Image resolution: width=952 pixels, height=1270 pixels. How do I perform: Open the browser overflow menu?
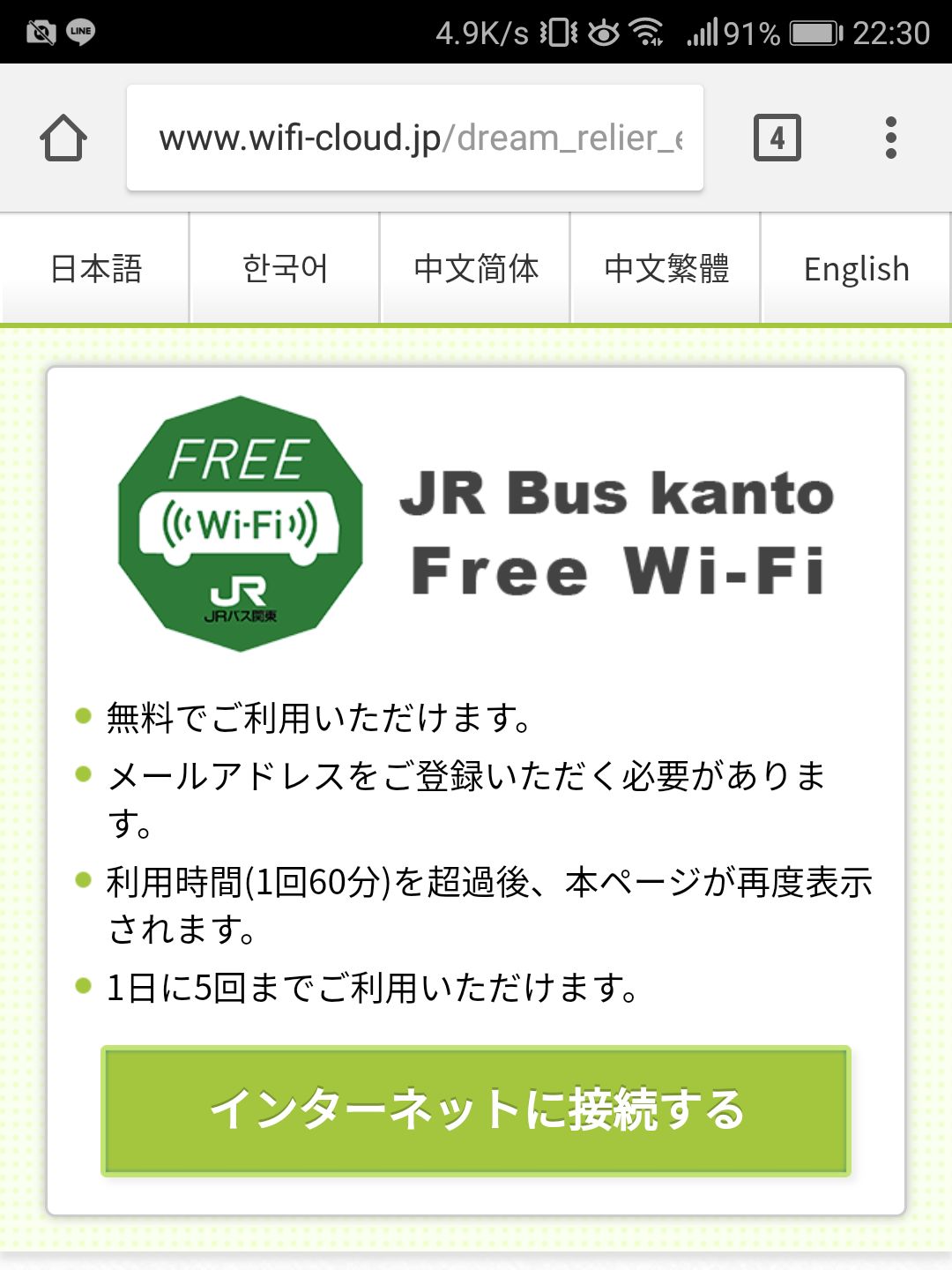[890, 138]
